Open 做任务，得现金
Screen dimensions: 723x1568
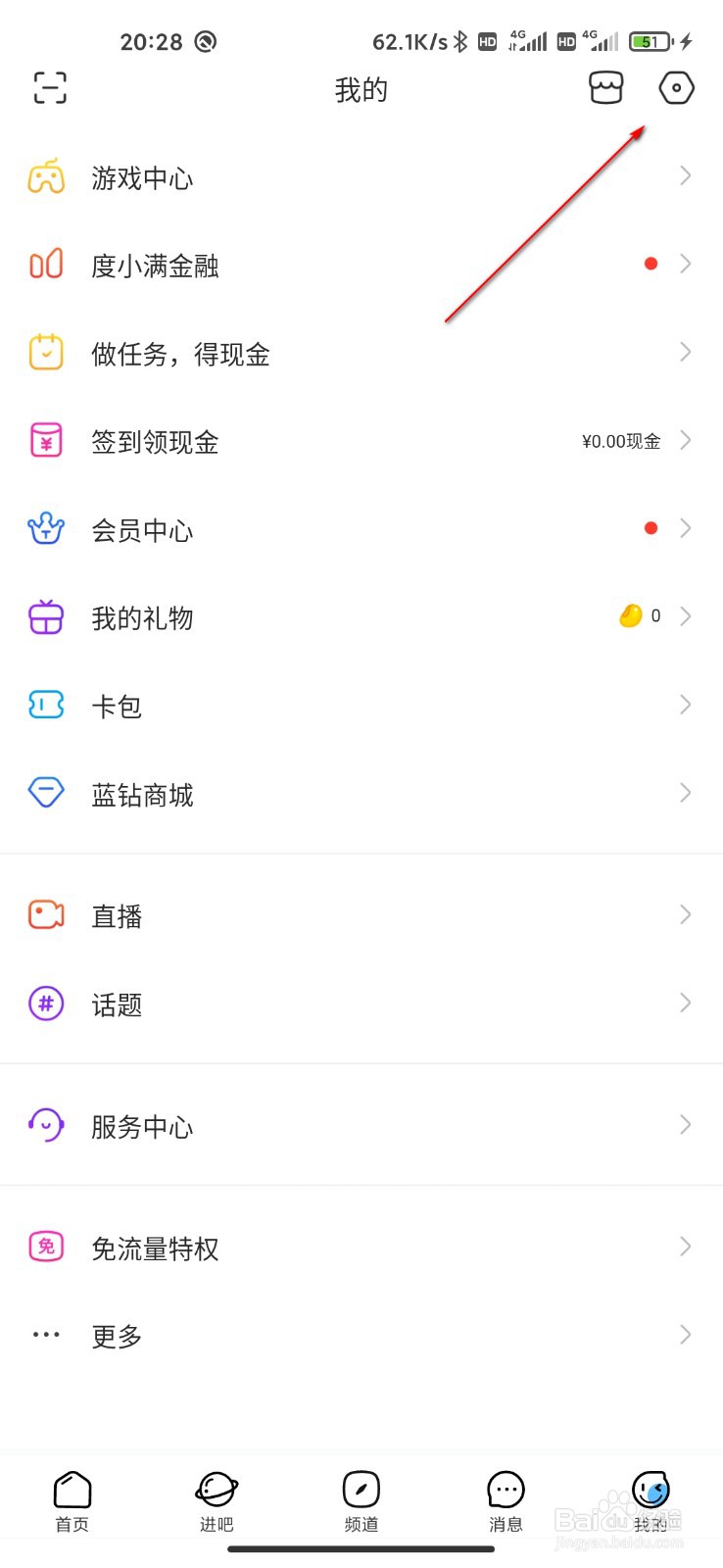pos(361,354)
